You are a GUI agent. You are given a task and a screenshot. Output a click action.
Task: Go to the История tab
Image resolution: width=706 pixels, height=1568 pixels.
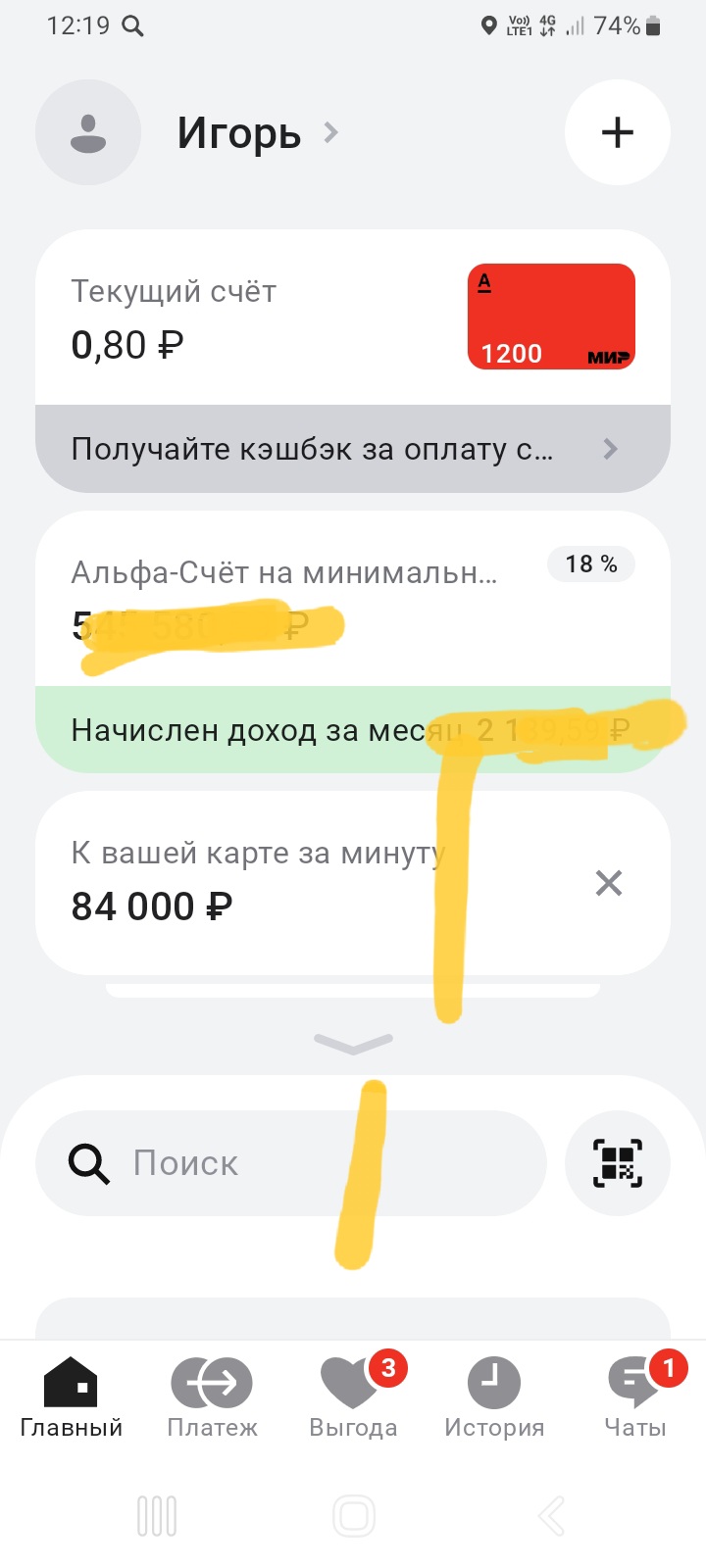(494, 1397)
